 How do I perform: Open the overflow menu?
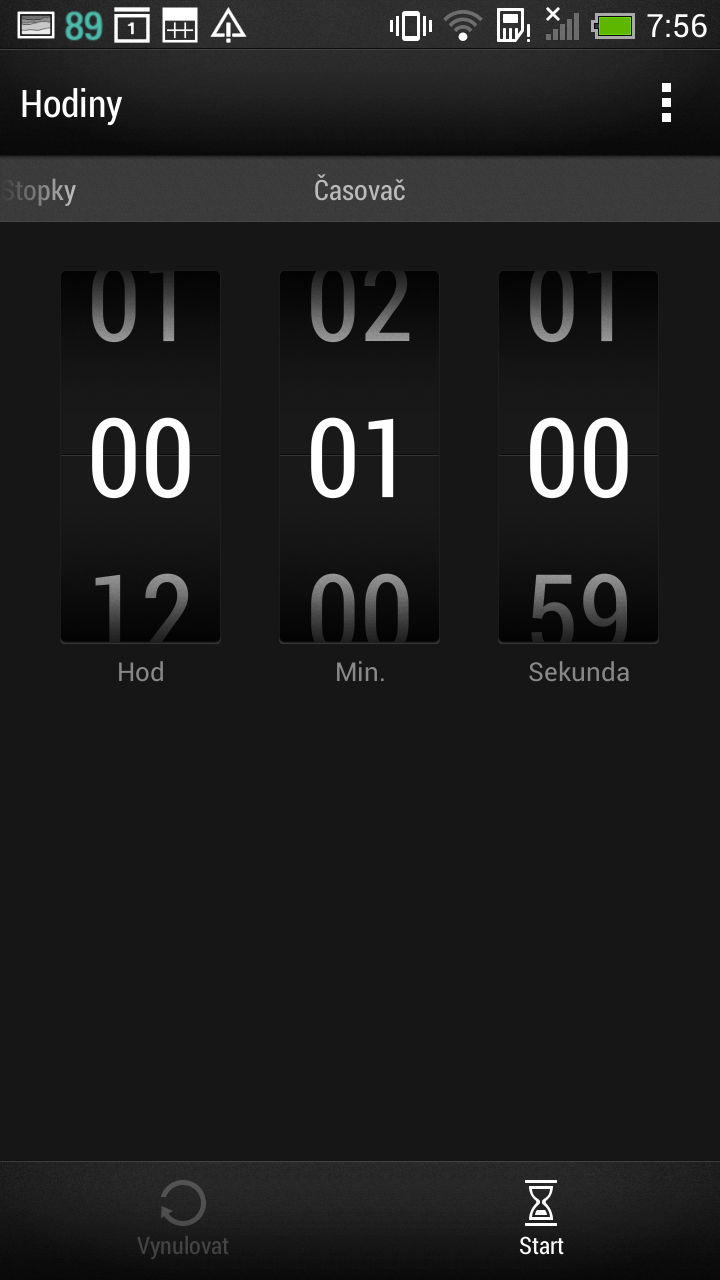click(666, 103)
